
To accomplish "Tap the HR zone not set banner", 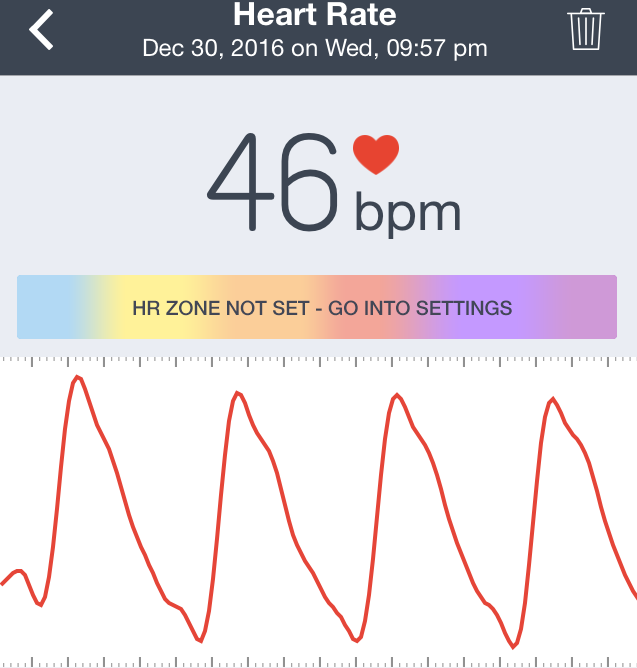I will point(317,308).
